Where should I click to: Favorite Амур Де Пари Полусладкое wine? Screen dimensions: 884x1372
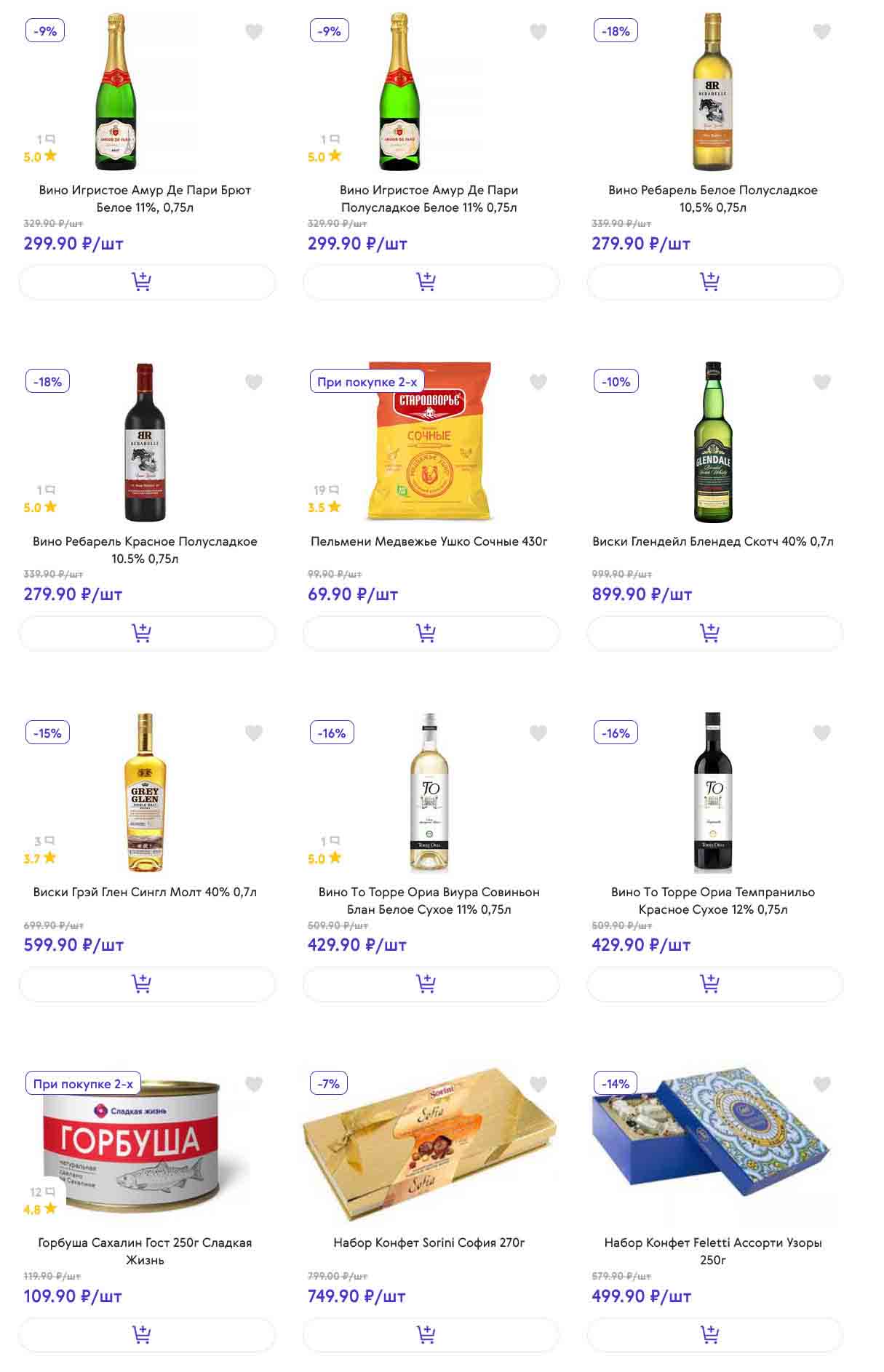[538, 32]
